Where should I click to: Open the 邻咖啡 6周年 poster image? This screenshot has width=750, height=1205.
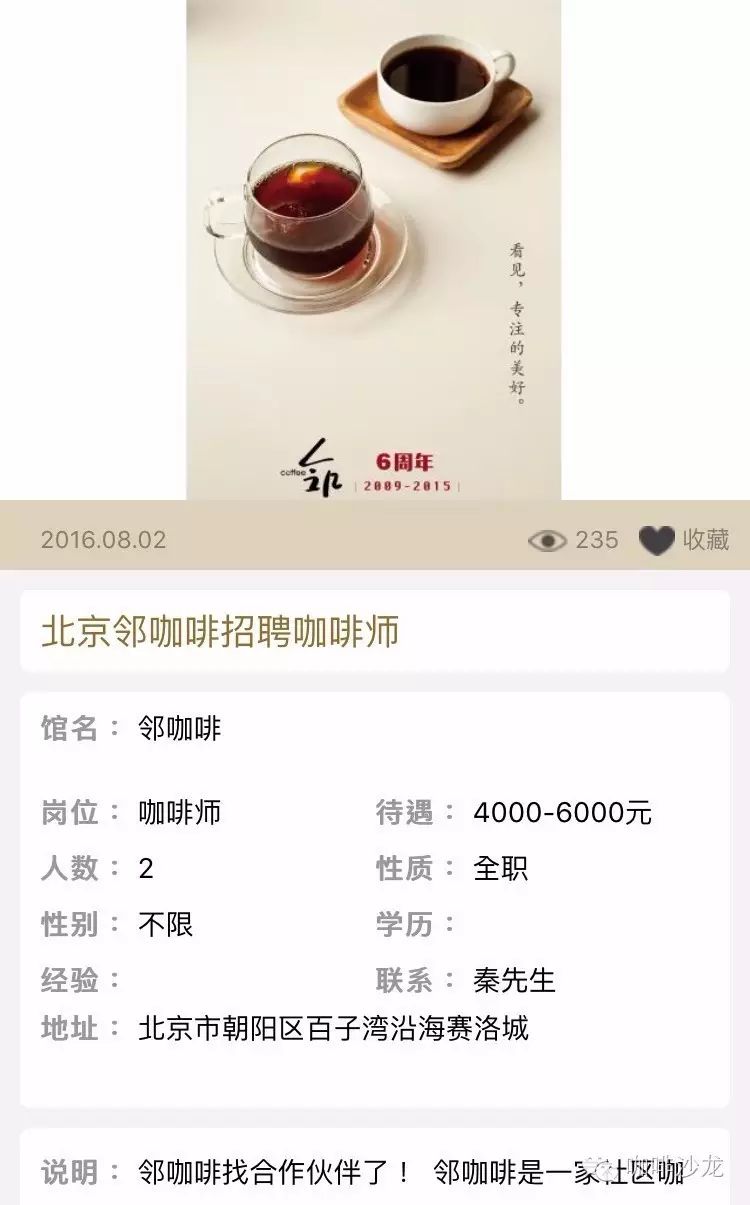click(x=374, y=248)
